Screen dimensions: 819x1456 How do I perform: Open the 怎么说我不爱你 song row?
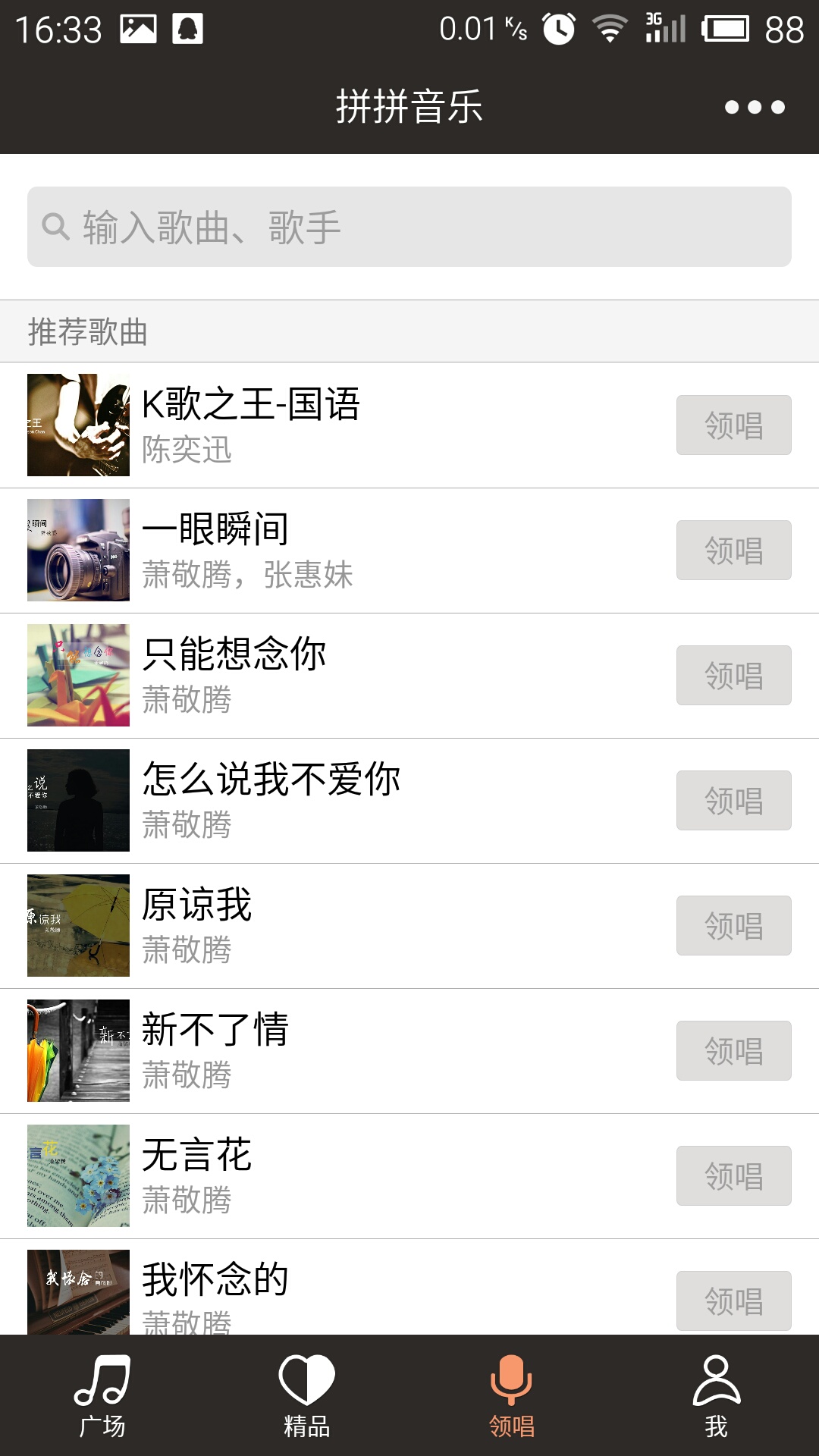click(x=379, y=801)
